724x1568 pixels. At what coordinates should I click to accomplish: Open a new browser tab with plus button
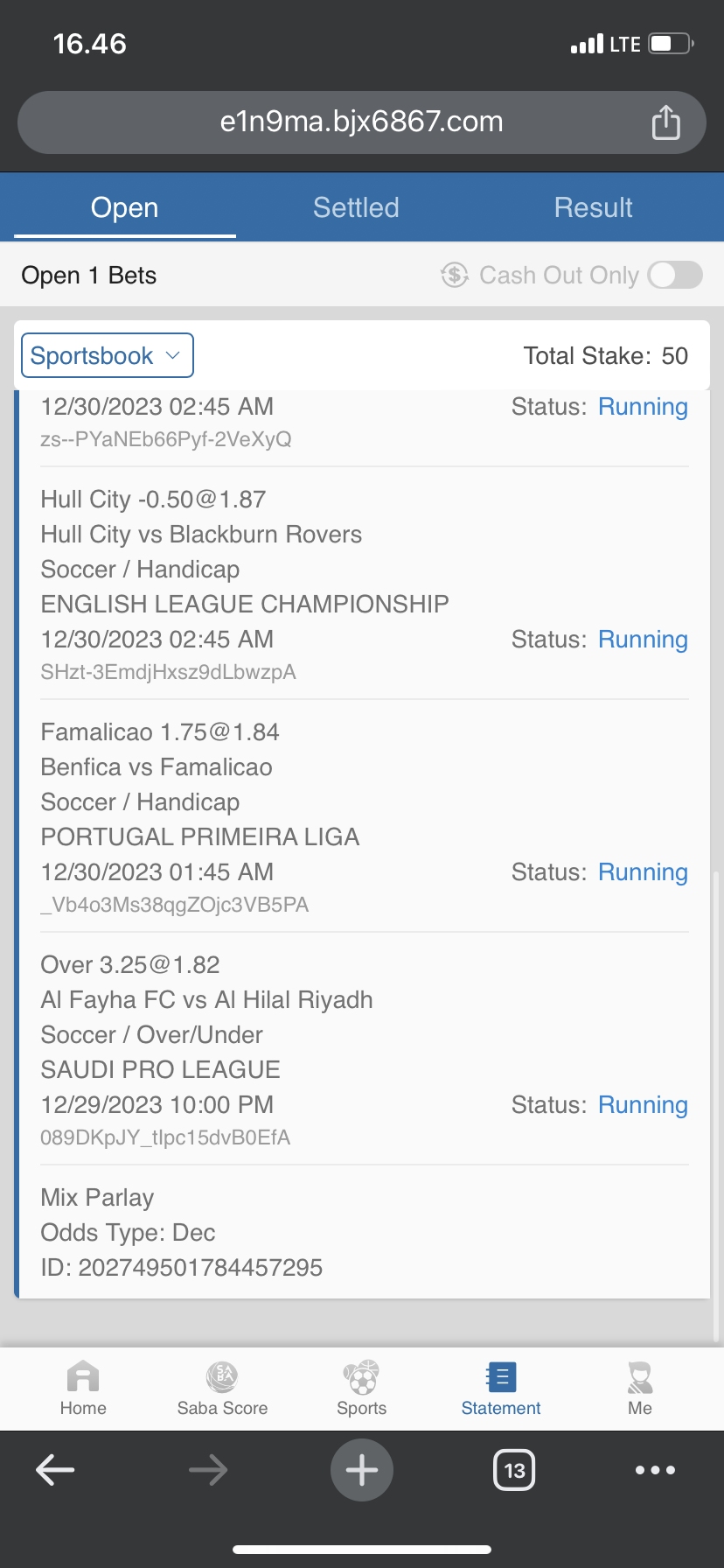tap(361, 1470)
